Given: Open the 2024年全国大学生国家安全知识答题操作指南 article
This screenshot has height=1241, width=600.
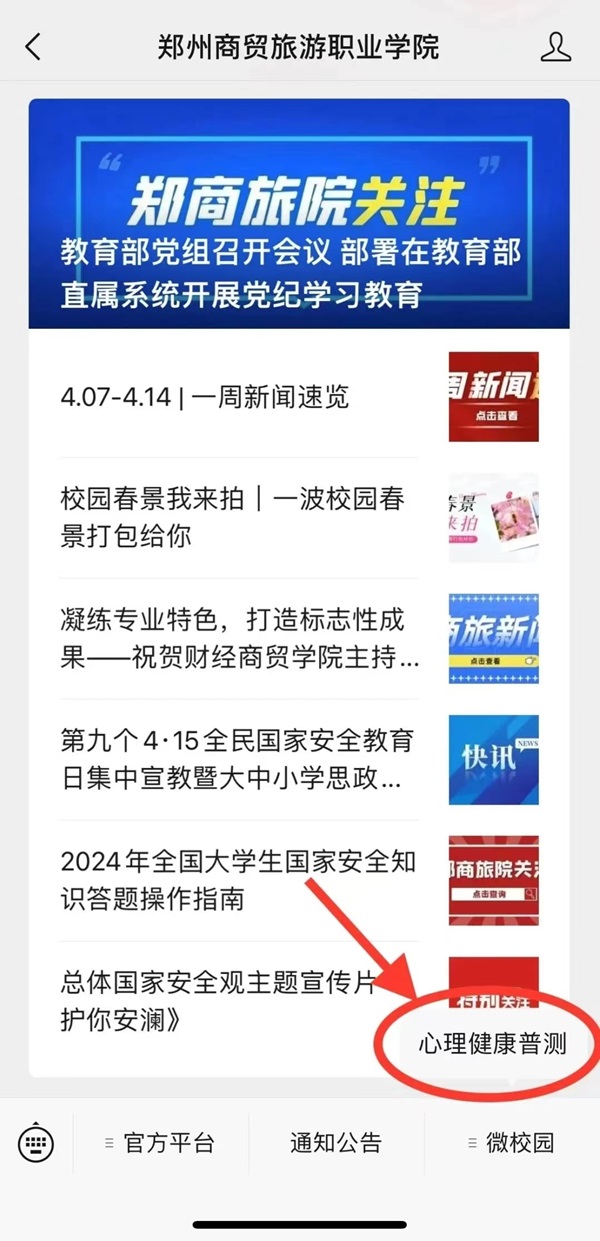Looking at the screenshot, I should click(x=240, y=880).
